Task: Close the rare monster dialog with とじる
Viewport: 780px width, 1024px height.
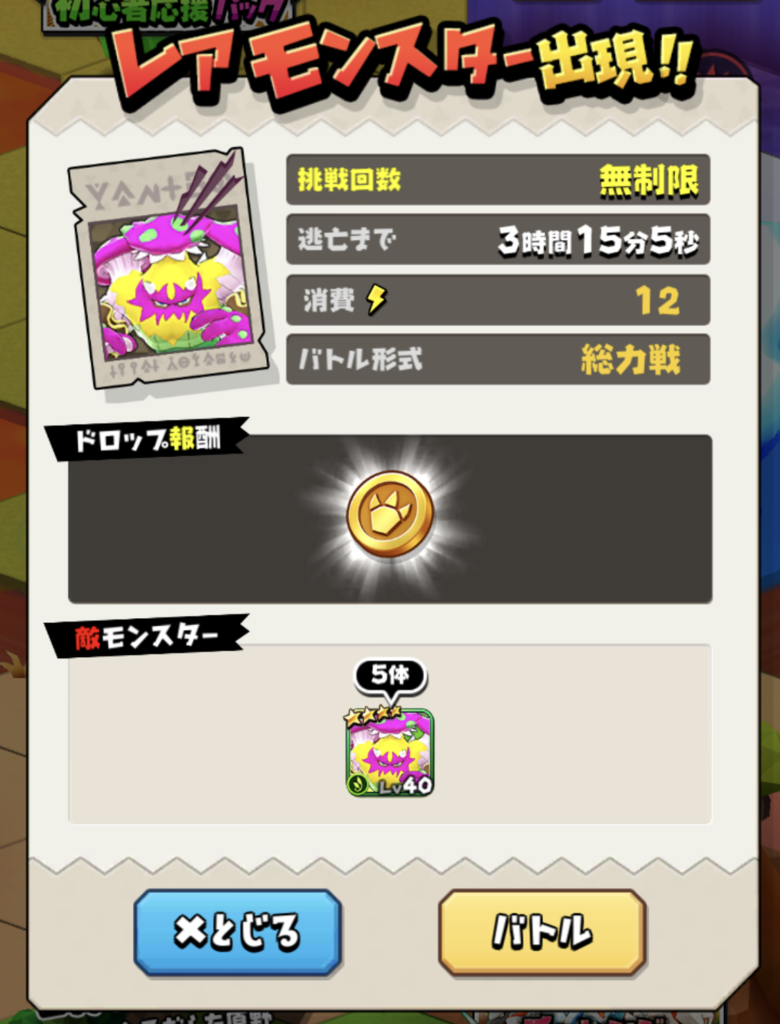Action: [x=238, y=932]
